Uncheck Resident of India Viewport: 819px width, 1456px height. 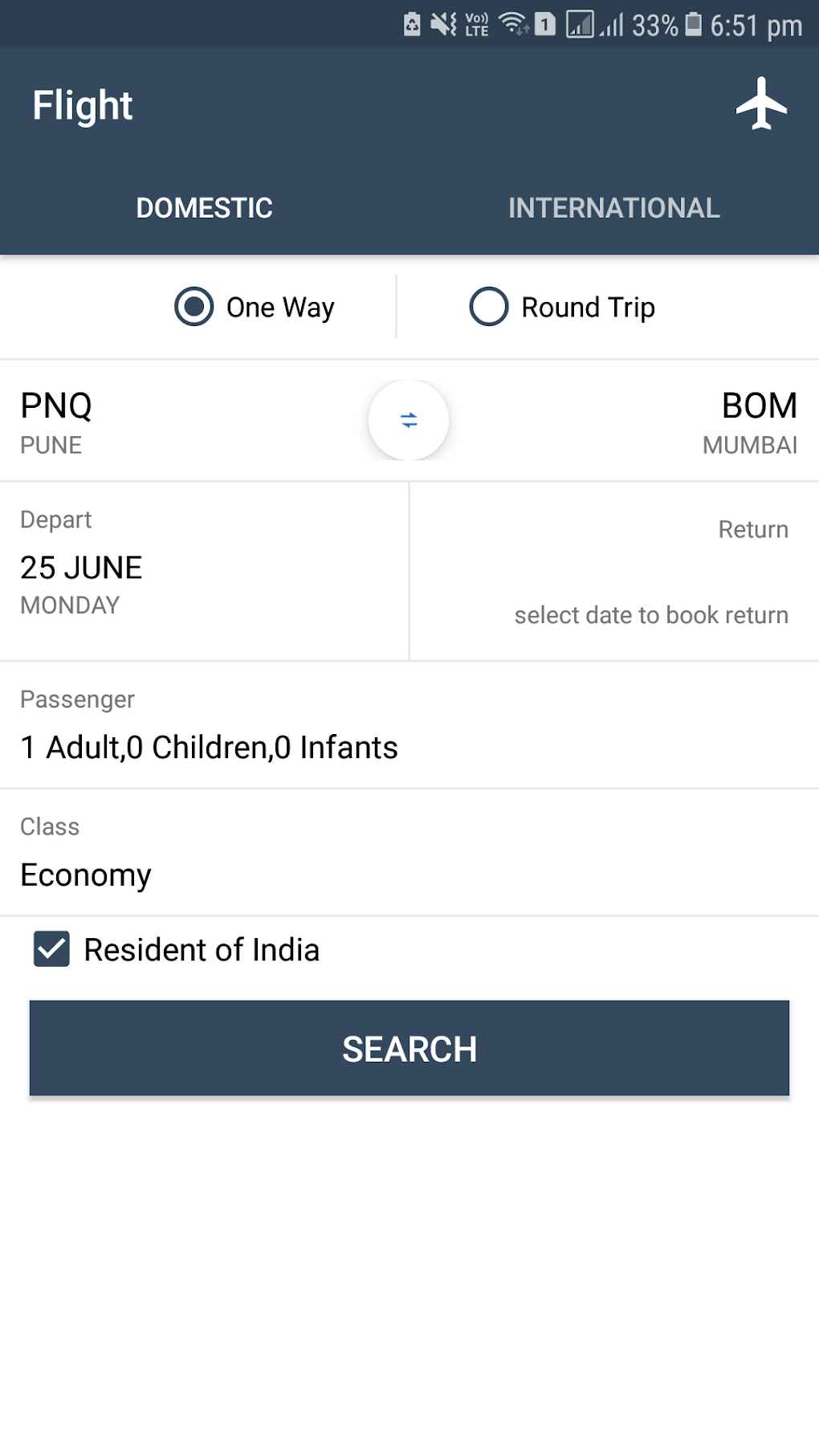52,949
